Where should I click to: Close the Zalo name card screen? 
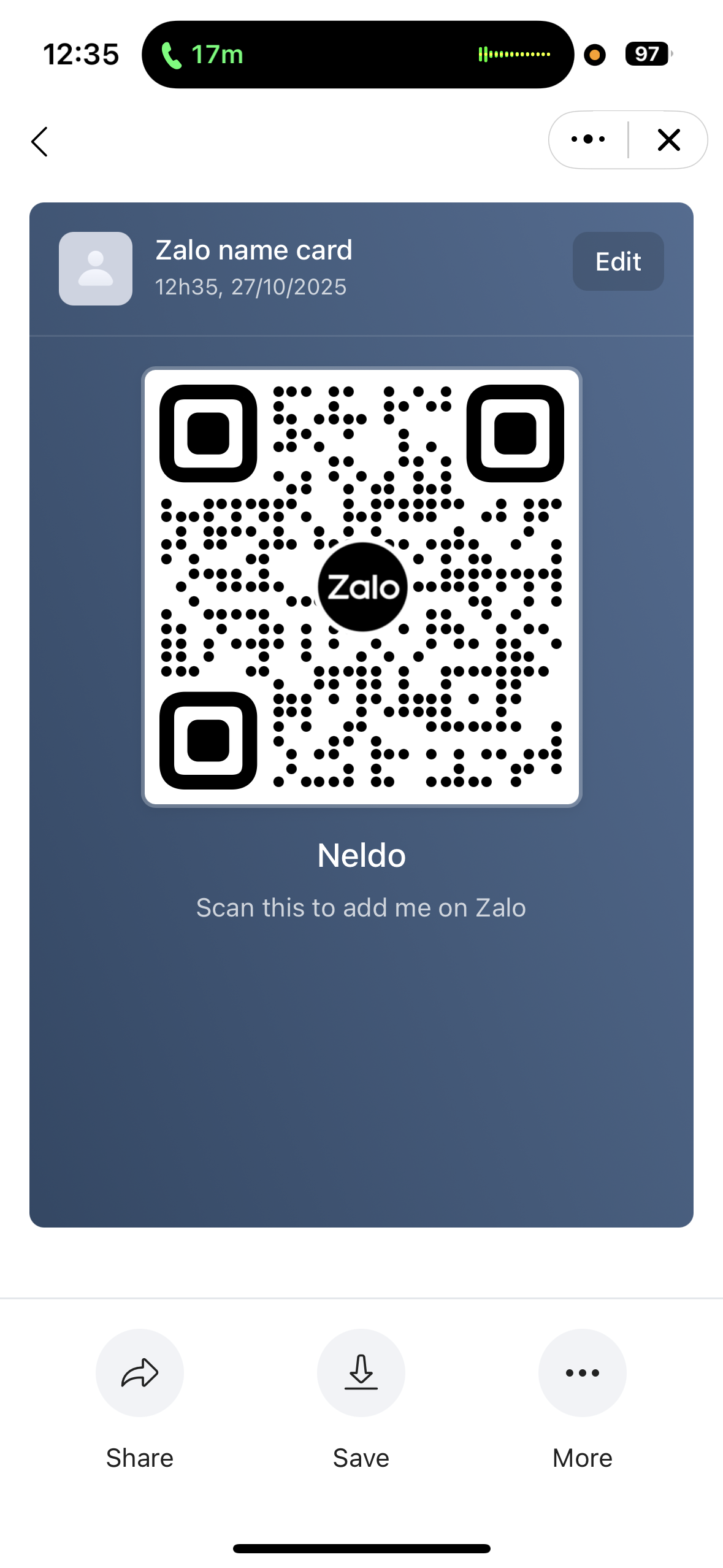[668, 140]
